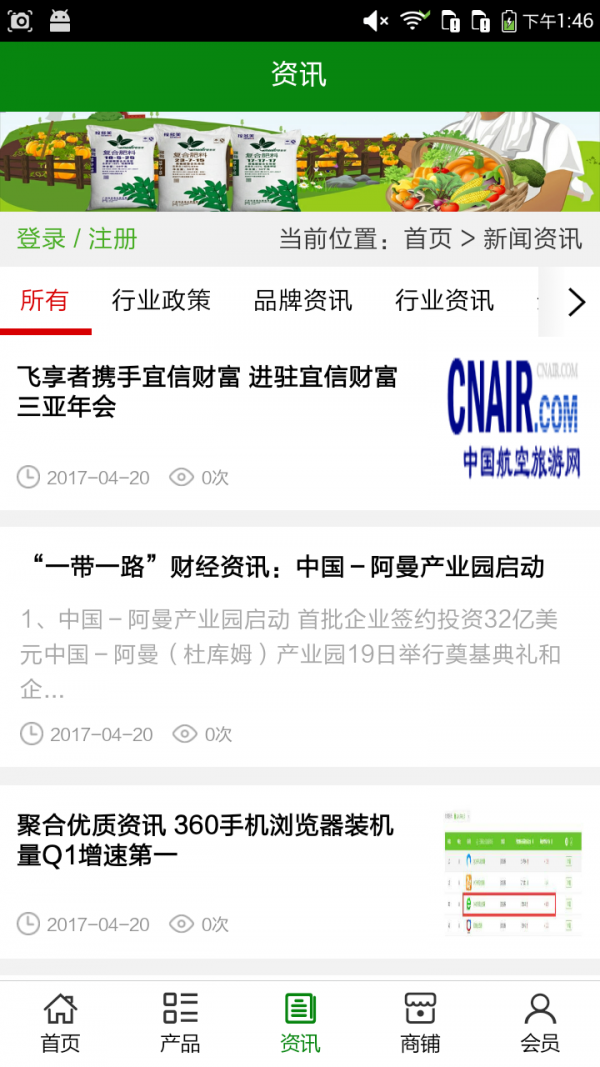Viewport: 600px width, 1067px height.
Task: Switch to the 商铺 tab
Action: (420, 1024)
